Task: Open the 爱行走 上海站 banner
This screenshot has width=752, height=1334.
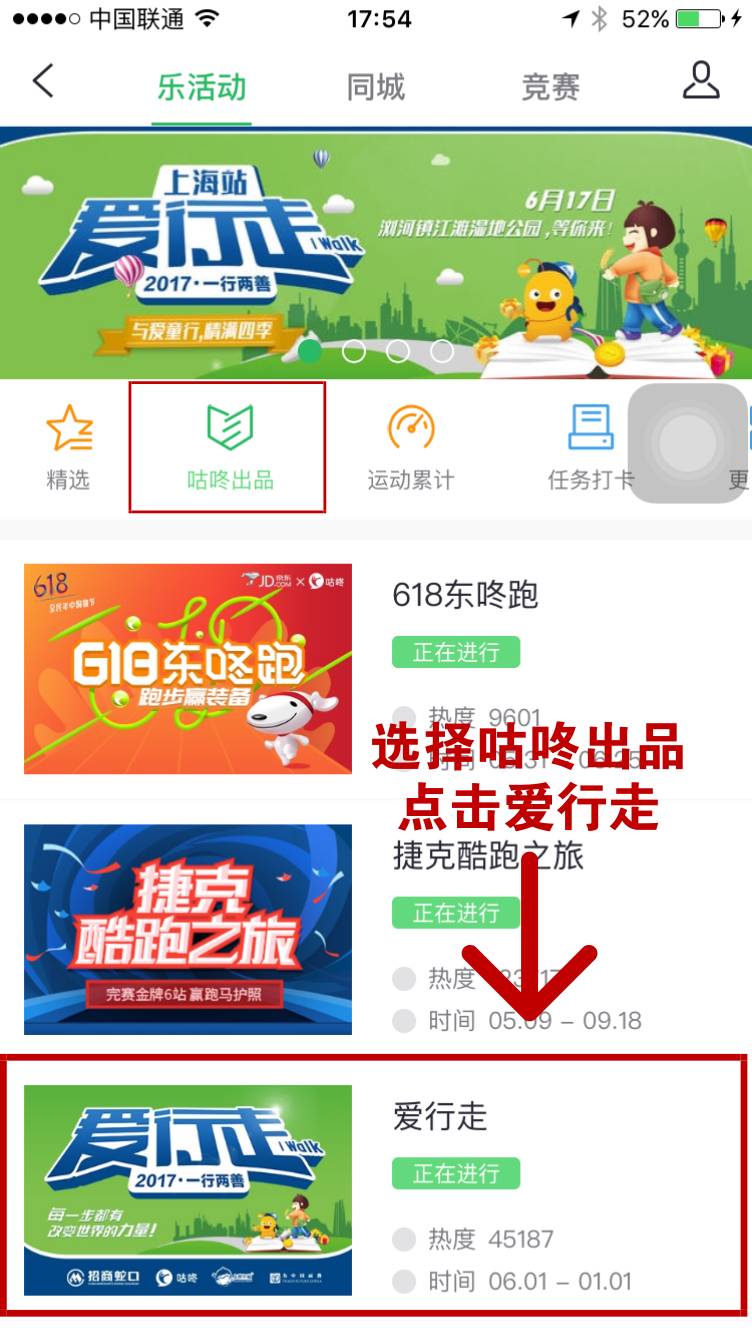Action: tap(376, 250)
